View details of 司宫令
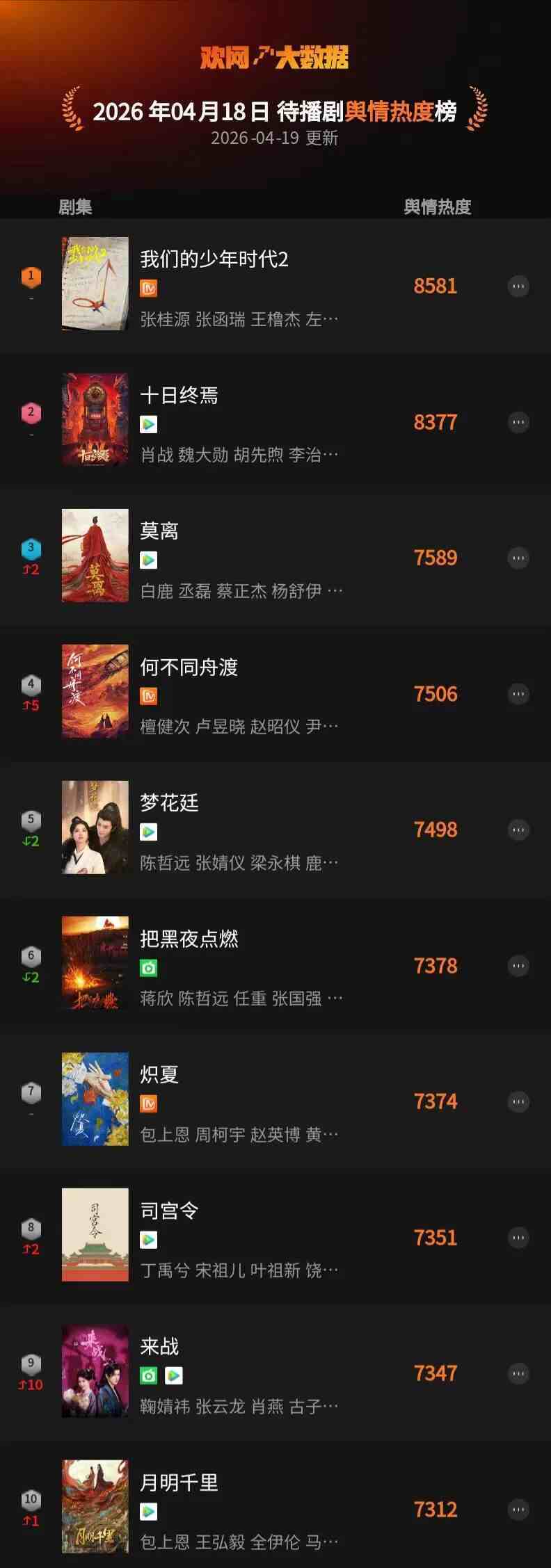Image resolution: width=551 pixels, height=1568 pixels. (x=170, y=1211)
